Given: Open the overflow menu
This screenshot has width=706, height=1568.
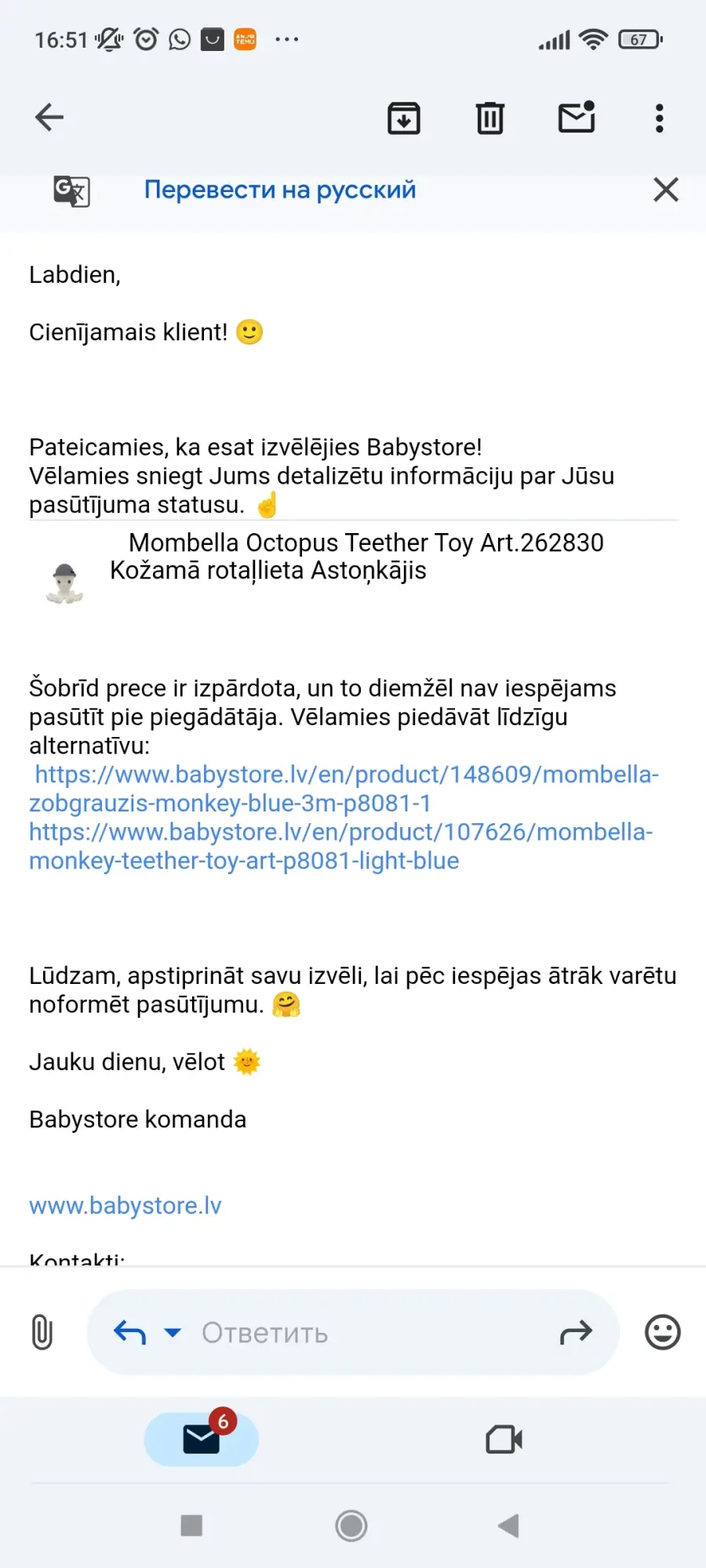Looking at the screenshot, I should [660, 118].
